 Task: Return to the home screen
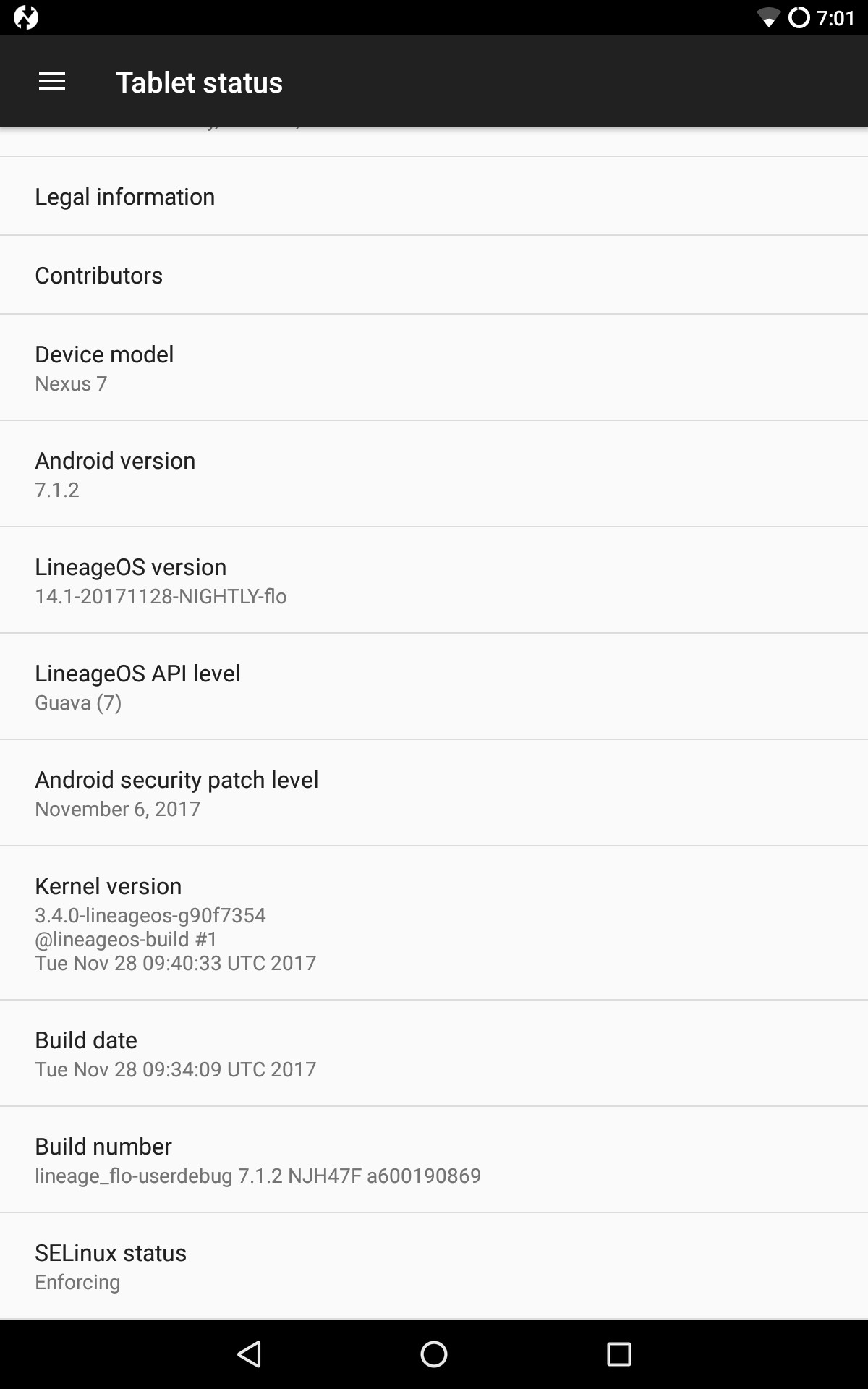434,1354
